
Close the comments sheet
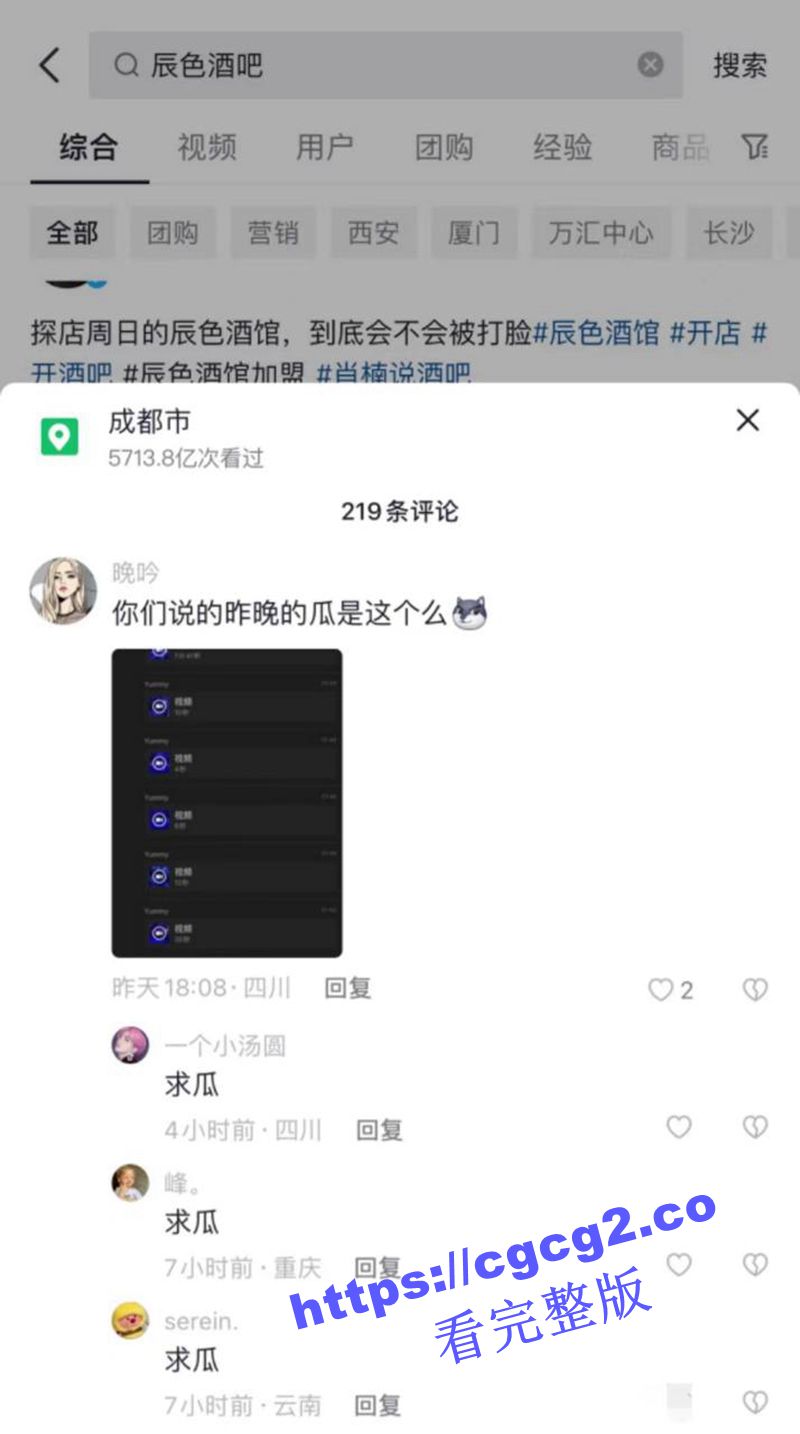[747, 420]
